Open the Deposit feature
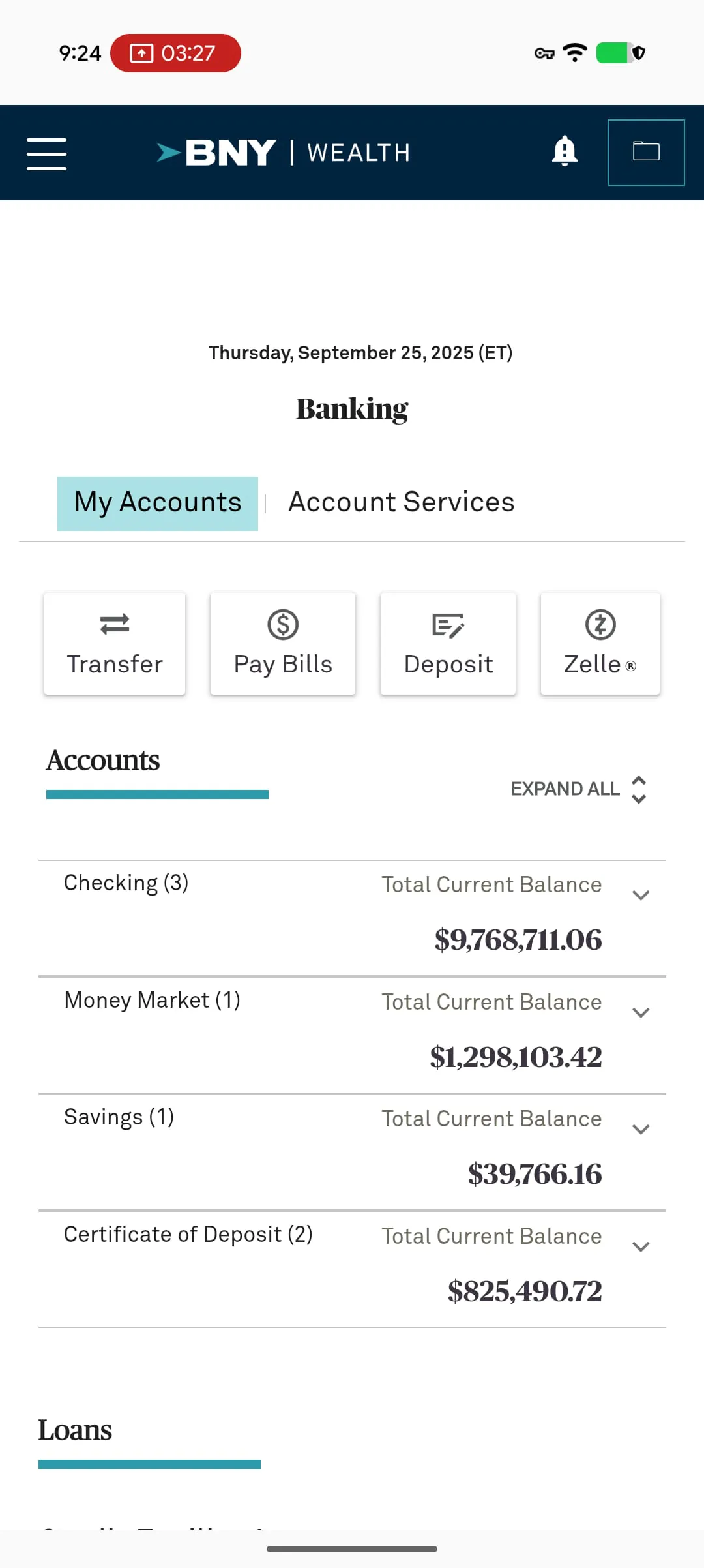 pyautogui.click(x=448, y=643)
